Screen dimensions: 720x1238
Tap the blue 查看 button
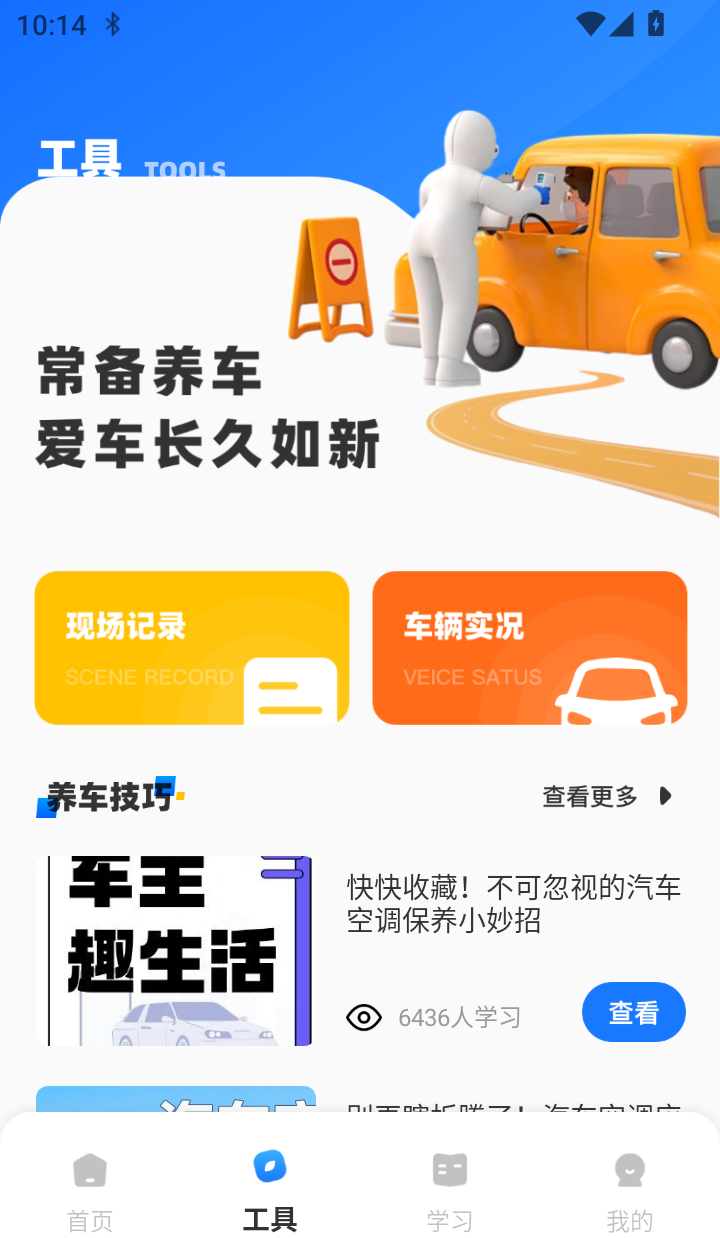pos(634,1012)
